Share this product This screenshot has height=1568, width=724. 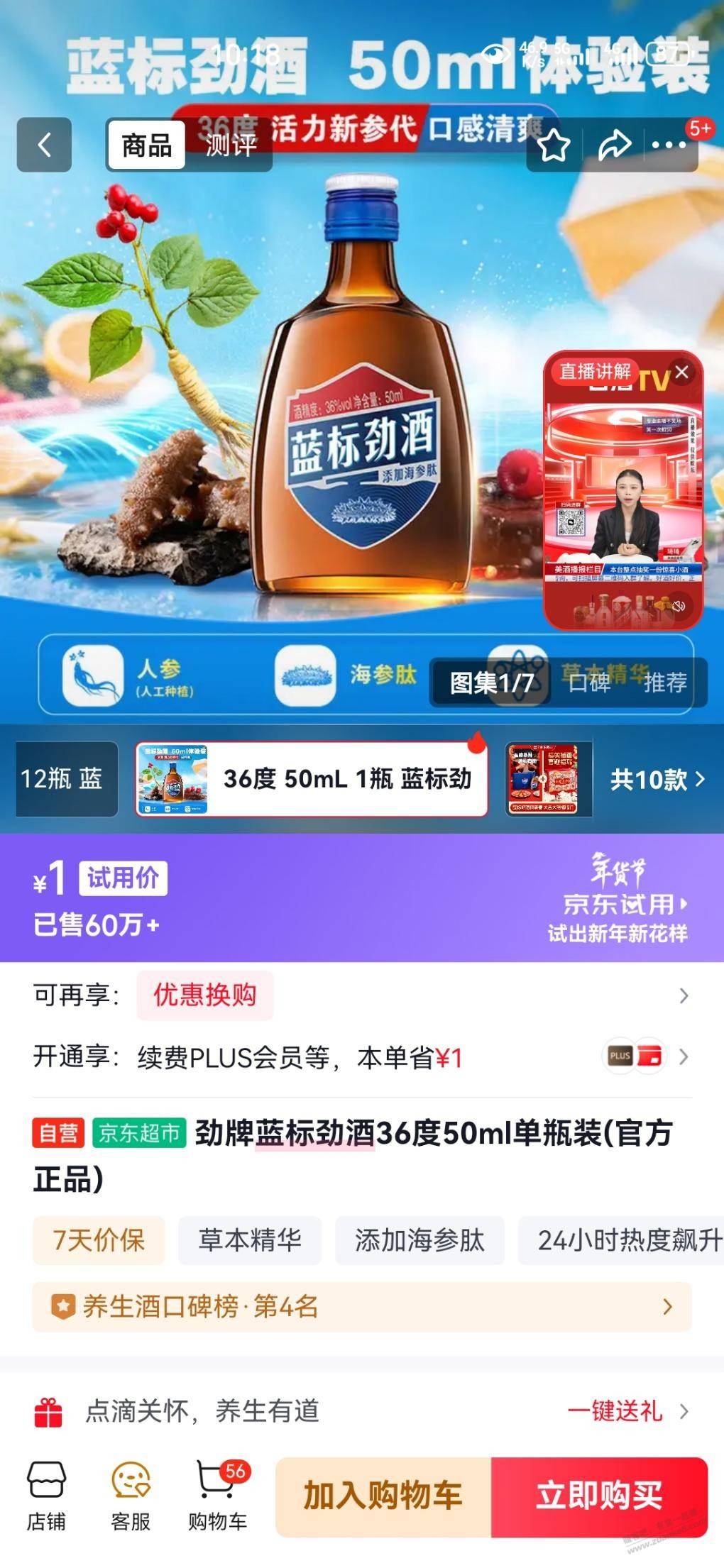point(614,146)
